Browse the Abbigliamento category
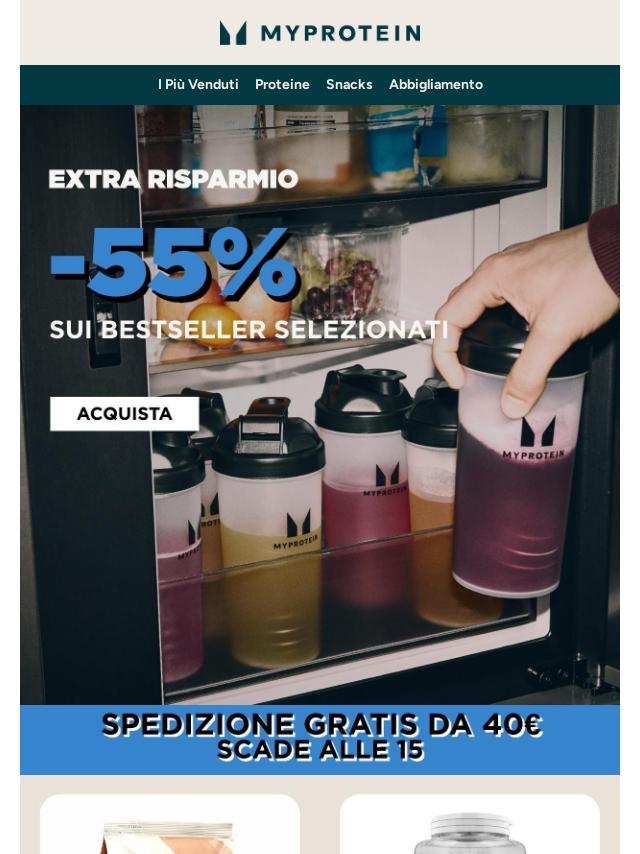The height and width of the screenshot is (854, 640). [435, 85]
